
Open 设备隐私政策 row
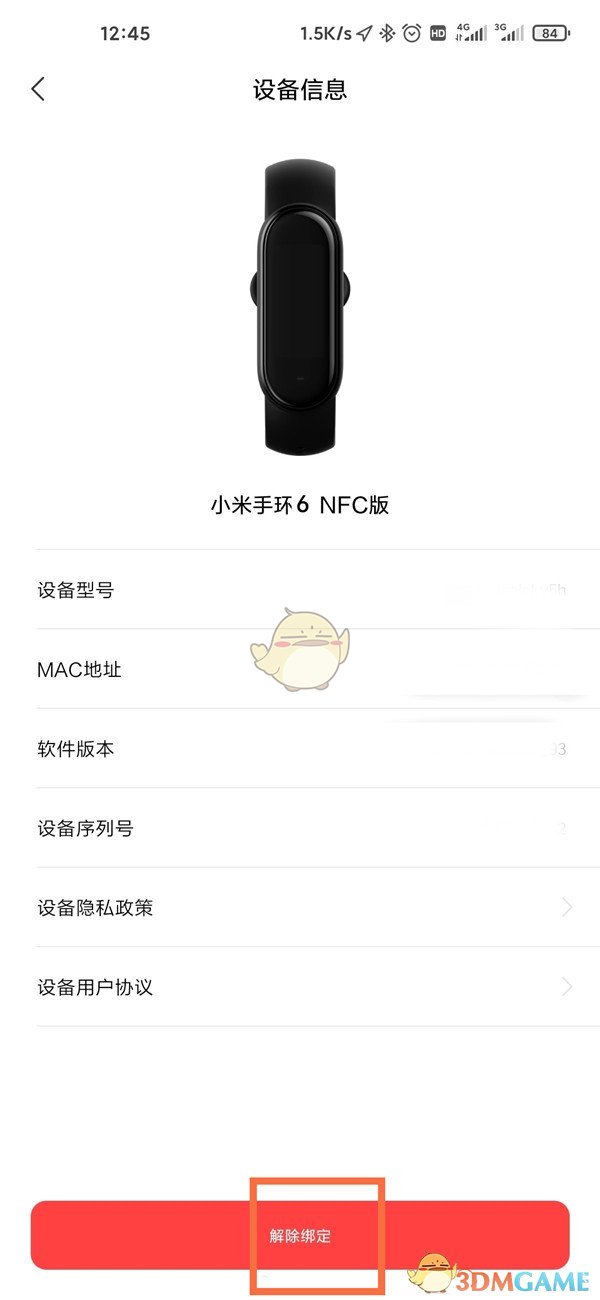pos(300,908)
